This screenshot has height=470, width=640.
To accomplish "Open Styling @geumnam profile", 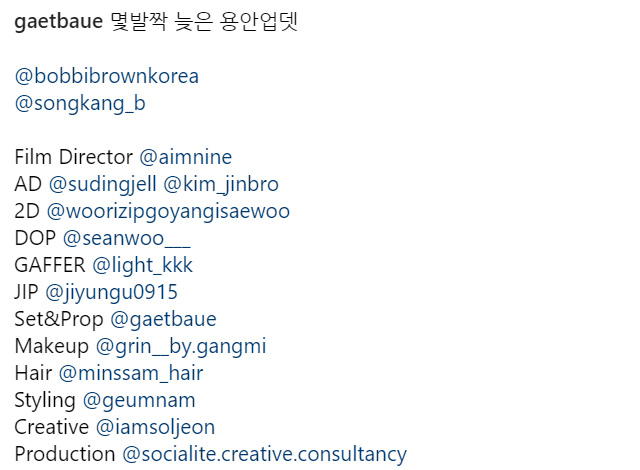I will tap(139, 400).
